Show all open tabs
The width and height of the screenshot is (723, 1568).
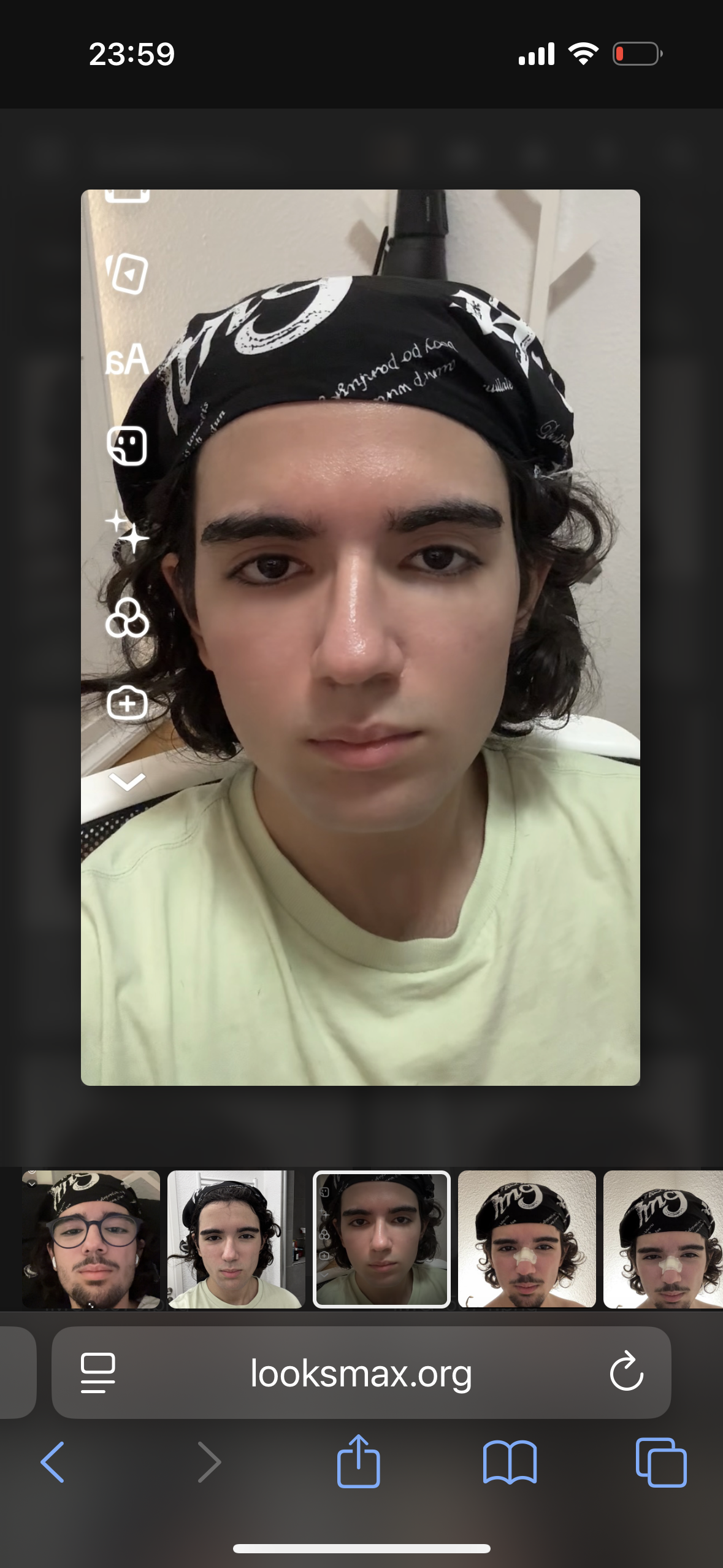pos(661,1462)
